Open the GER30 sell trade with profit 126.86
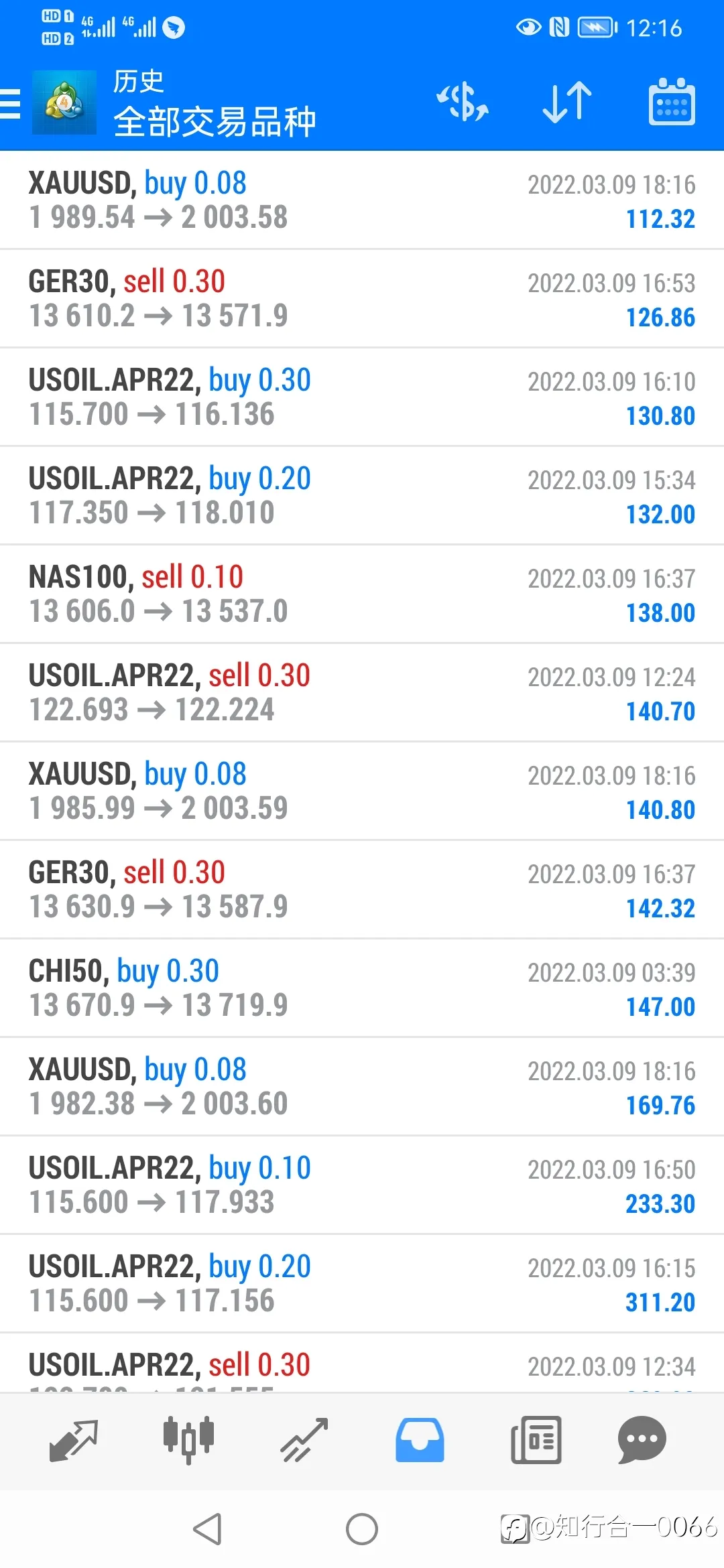724x1568 pixels. (x=362, y=298)
